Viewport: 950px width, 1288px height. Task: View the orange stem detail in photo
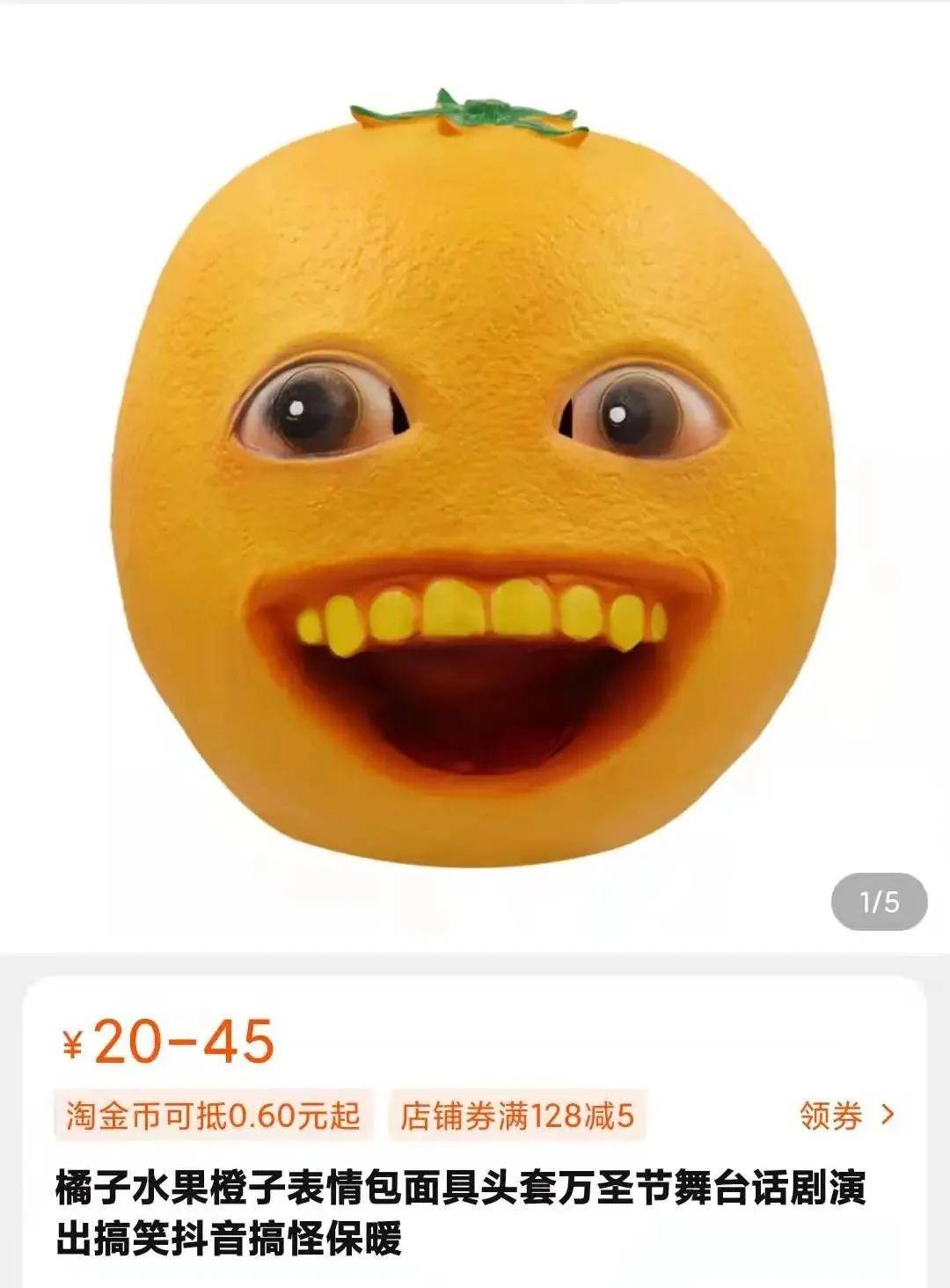466,110
